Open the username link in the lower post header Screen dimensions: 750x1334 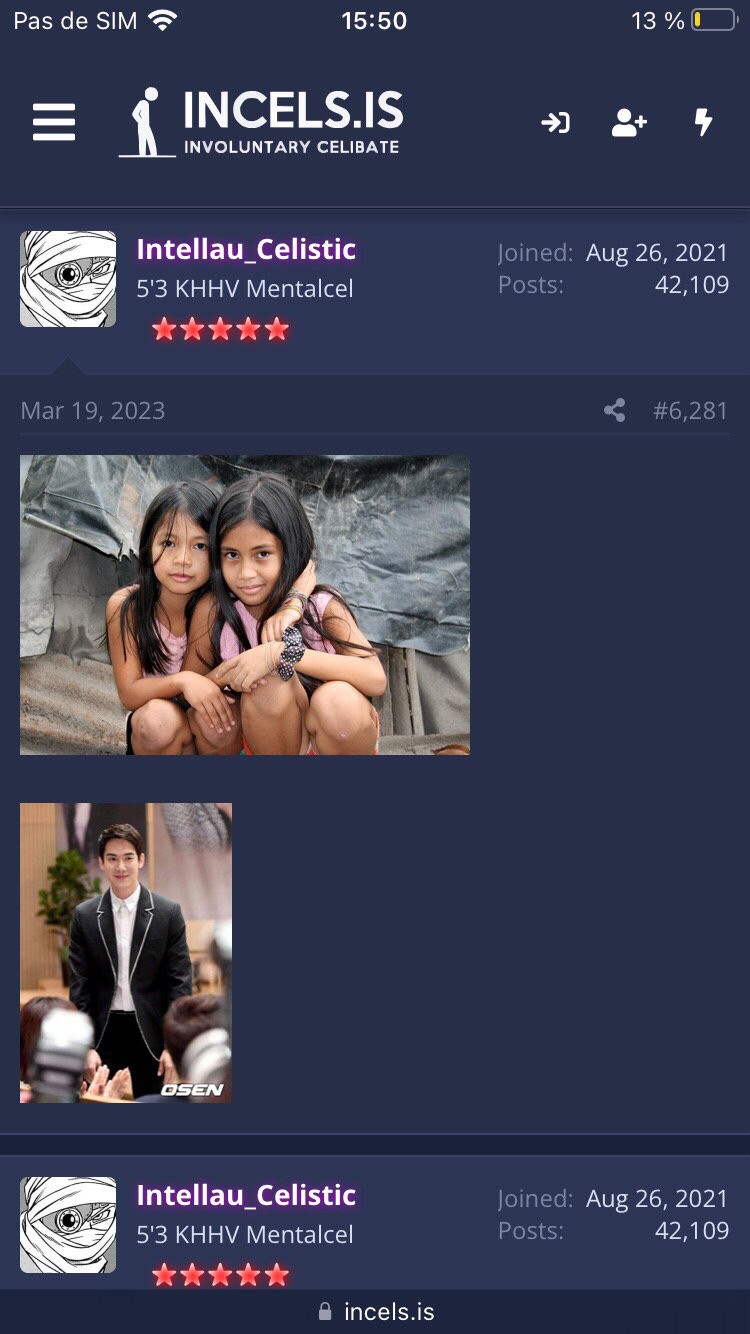246,1195
